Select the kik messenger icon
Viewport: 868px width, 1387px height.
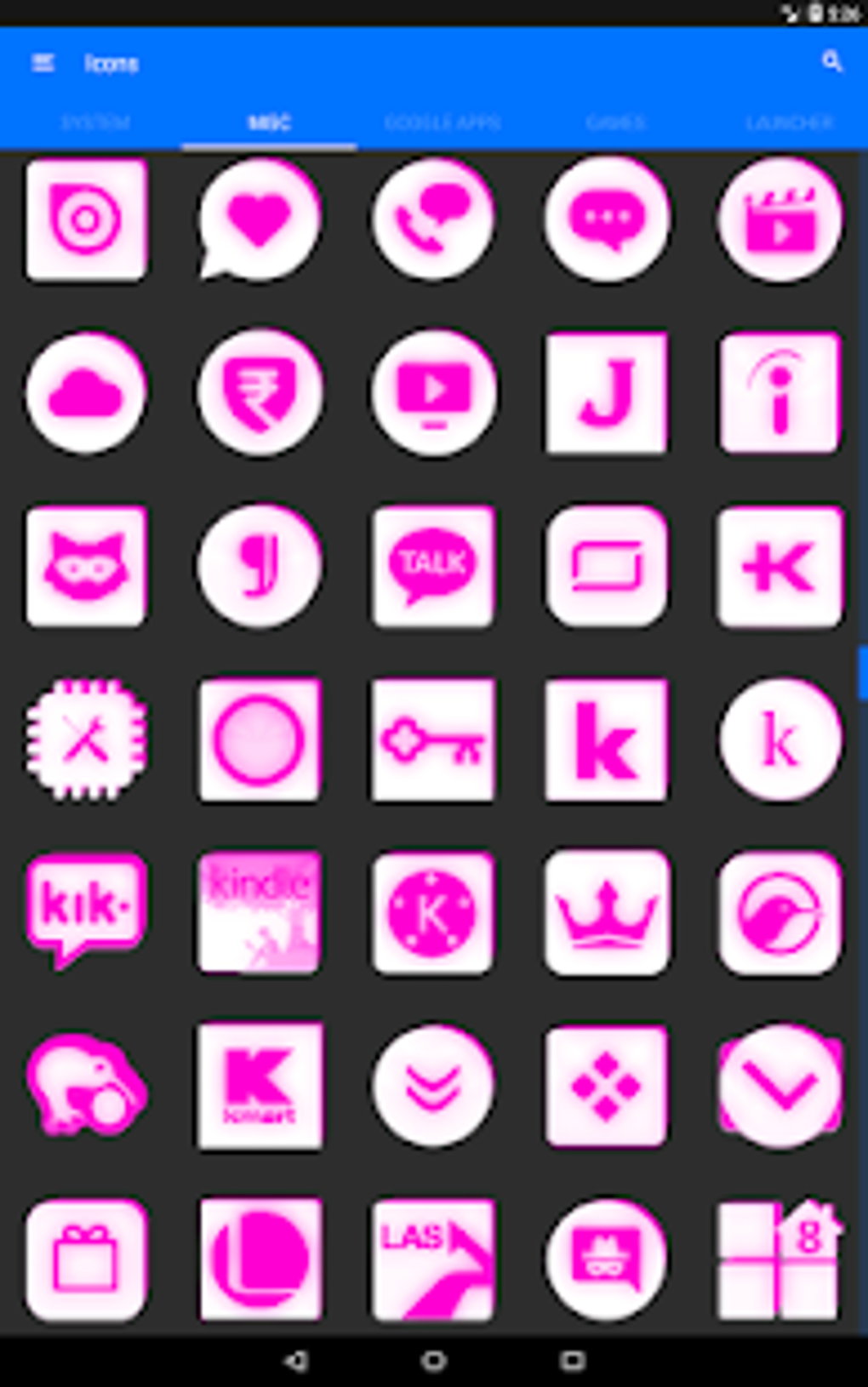pyautogui.click(x=86, y=910)
